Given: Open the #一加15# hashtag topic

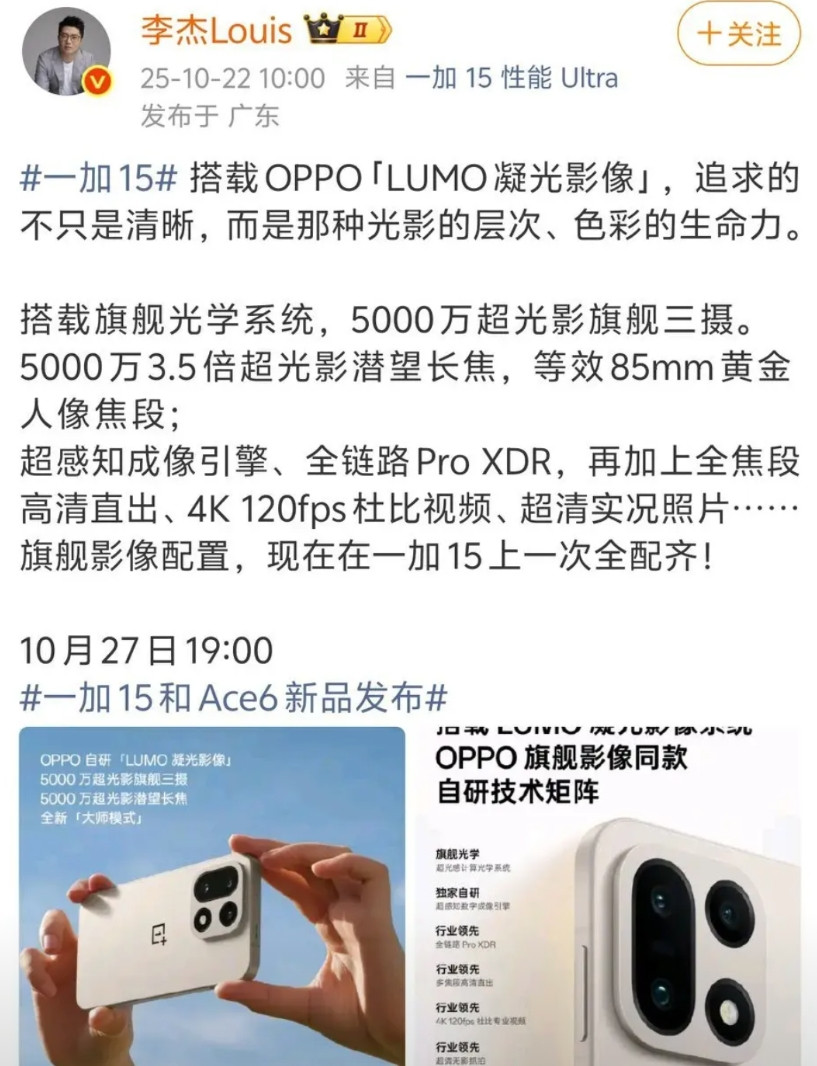Looking at the screenshot, I should [99, 179].
